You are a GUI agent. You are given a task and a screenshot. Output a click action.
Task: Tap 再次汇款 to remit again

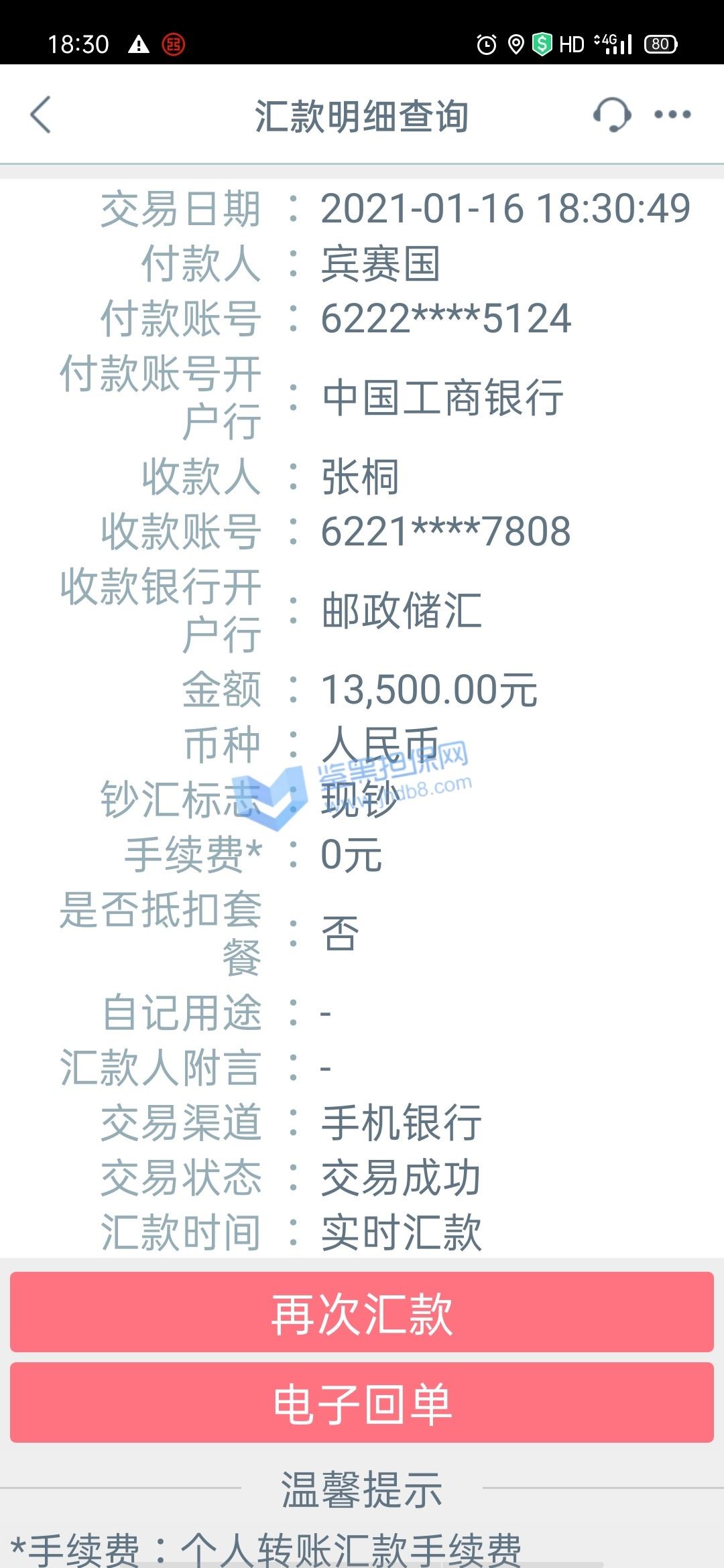(362, 1311)
